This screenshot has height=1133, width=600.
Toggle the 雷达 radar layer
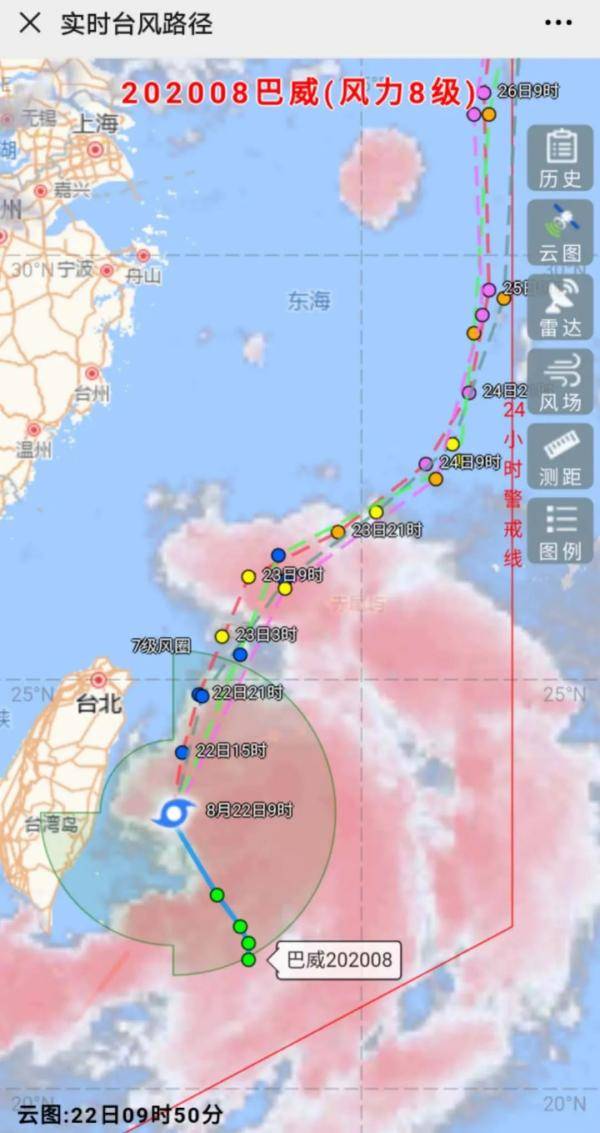pyautogui.click(x=560, y=307)
